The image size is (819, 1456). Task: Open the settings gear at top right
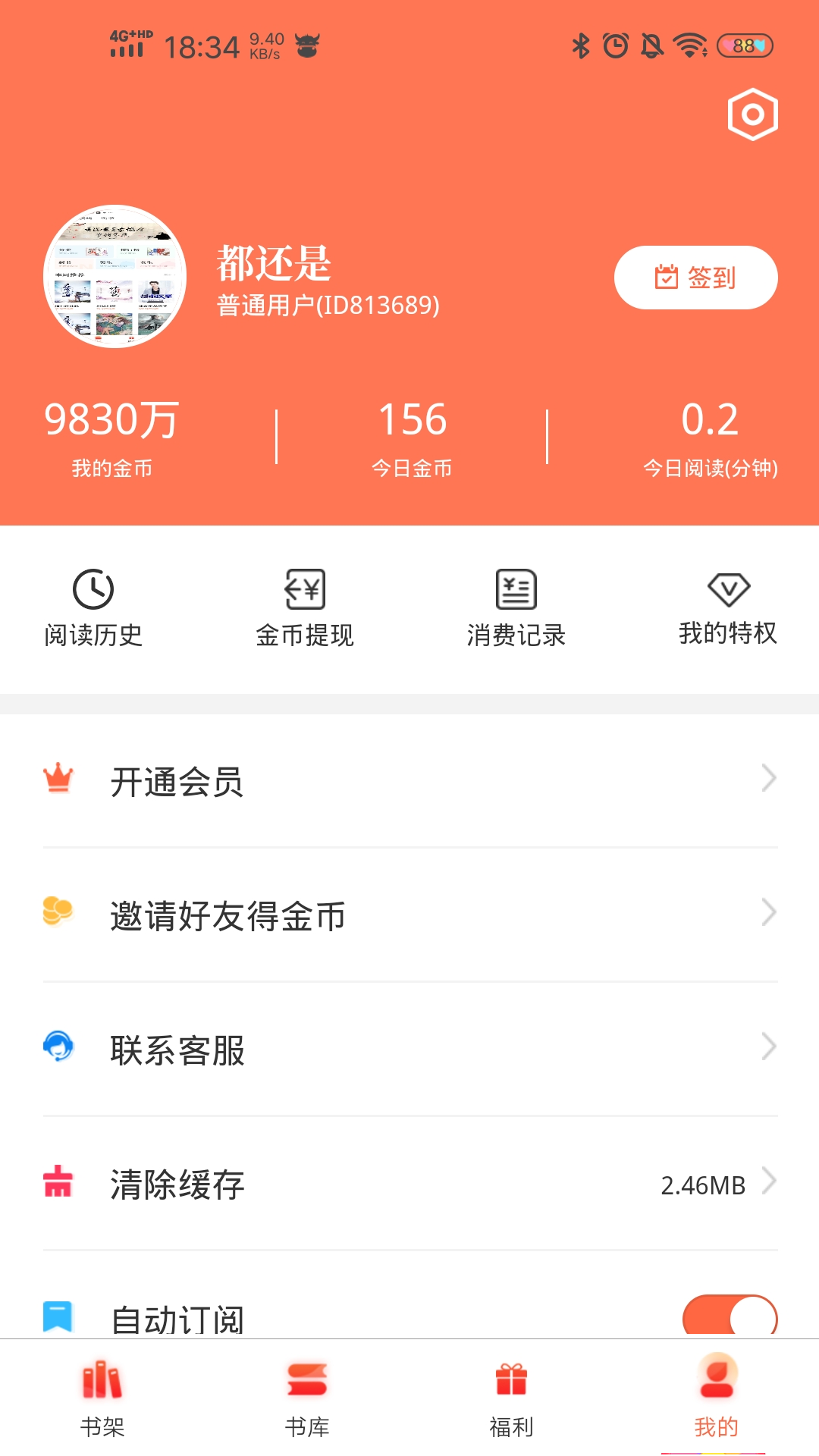pos(752,114)
